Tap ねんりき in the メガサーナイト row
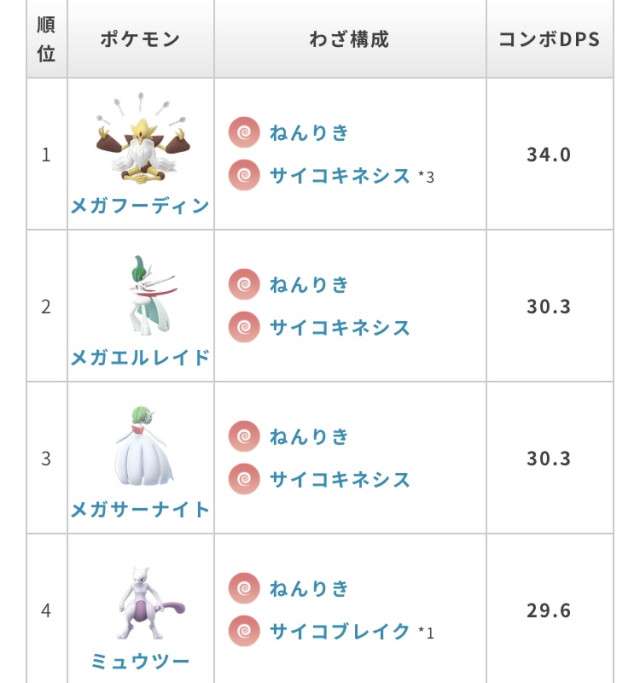 coord(309,436)
